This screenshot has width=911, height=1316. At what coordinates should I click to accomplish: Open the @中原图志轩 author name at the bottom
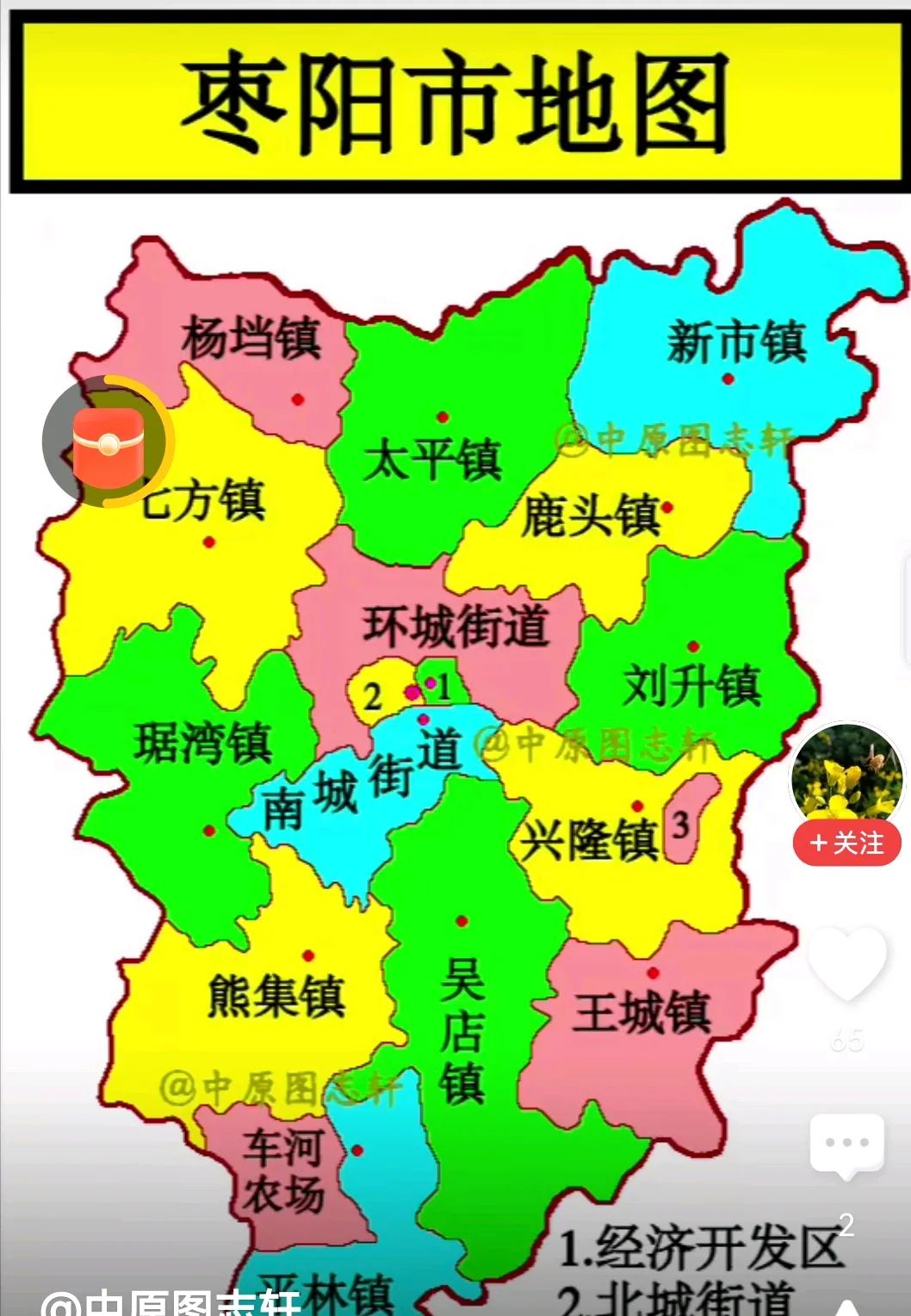172,1302
